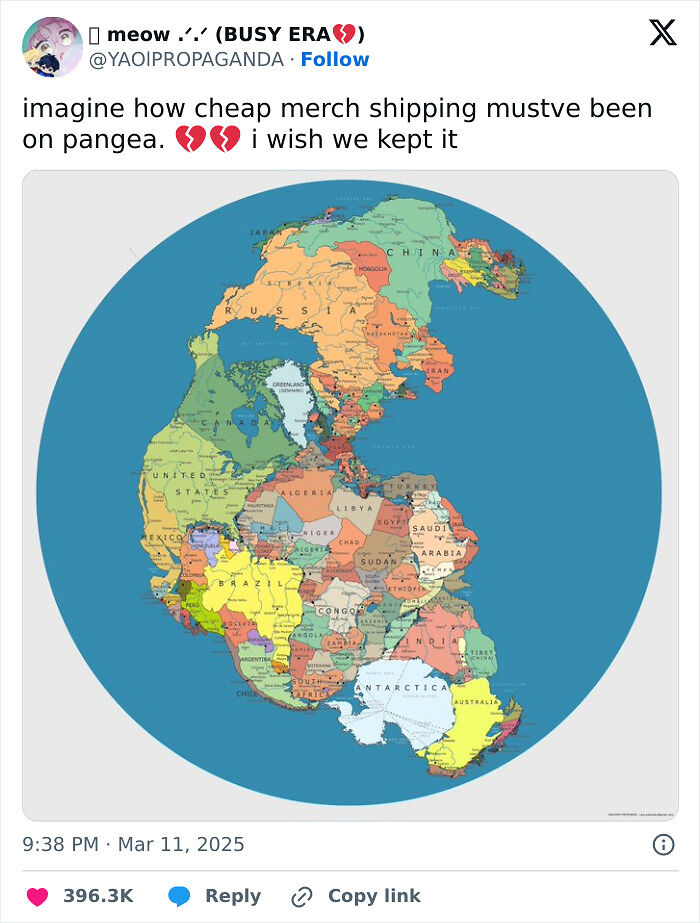Open the tweet timestamp Mar 11, 2025
Viewport: 700px width, 923px height.
133,845
